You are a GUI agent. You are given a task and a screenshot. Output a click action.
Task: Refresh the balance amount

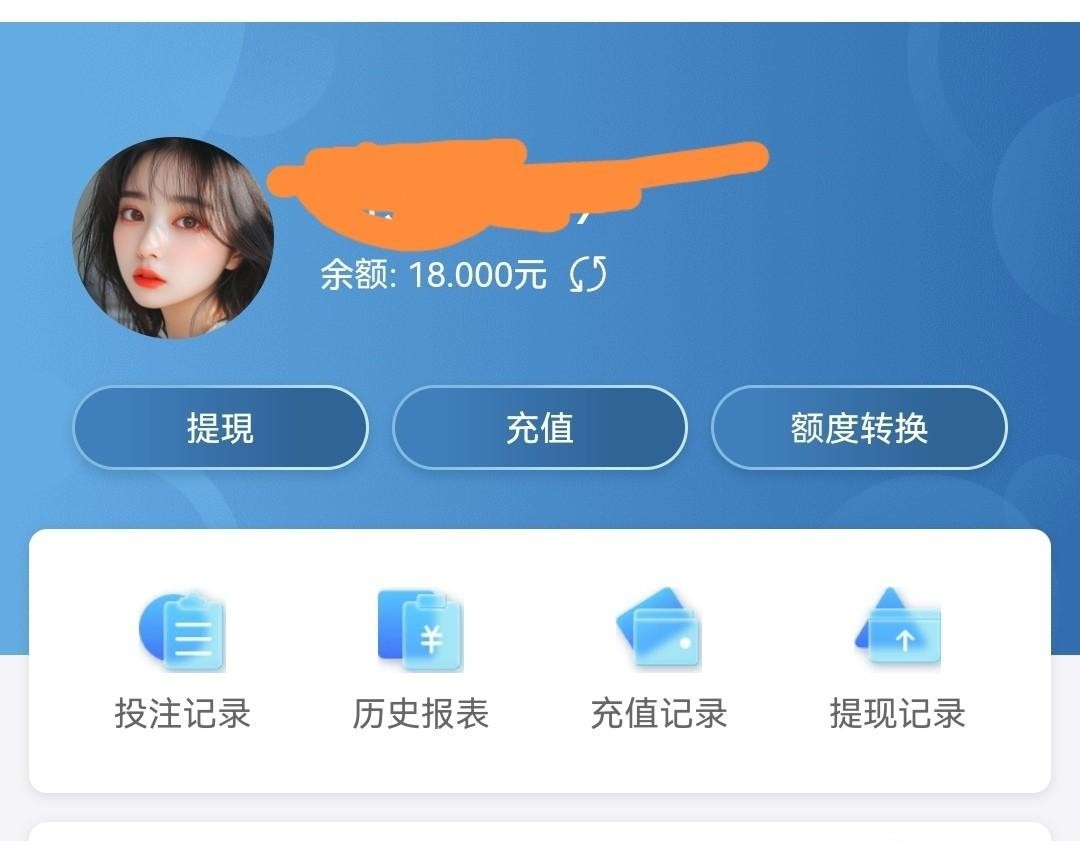[588, 274]
